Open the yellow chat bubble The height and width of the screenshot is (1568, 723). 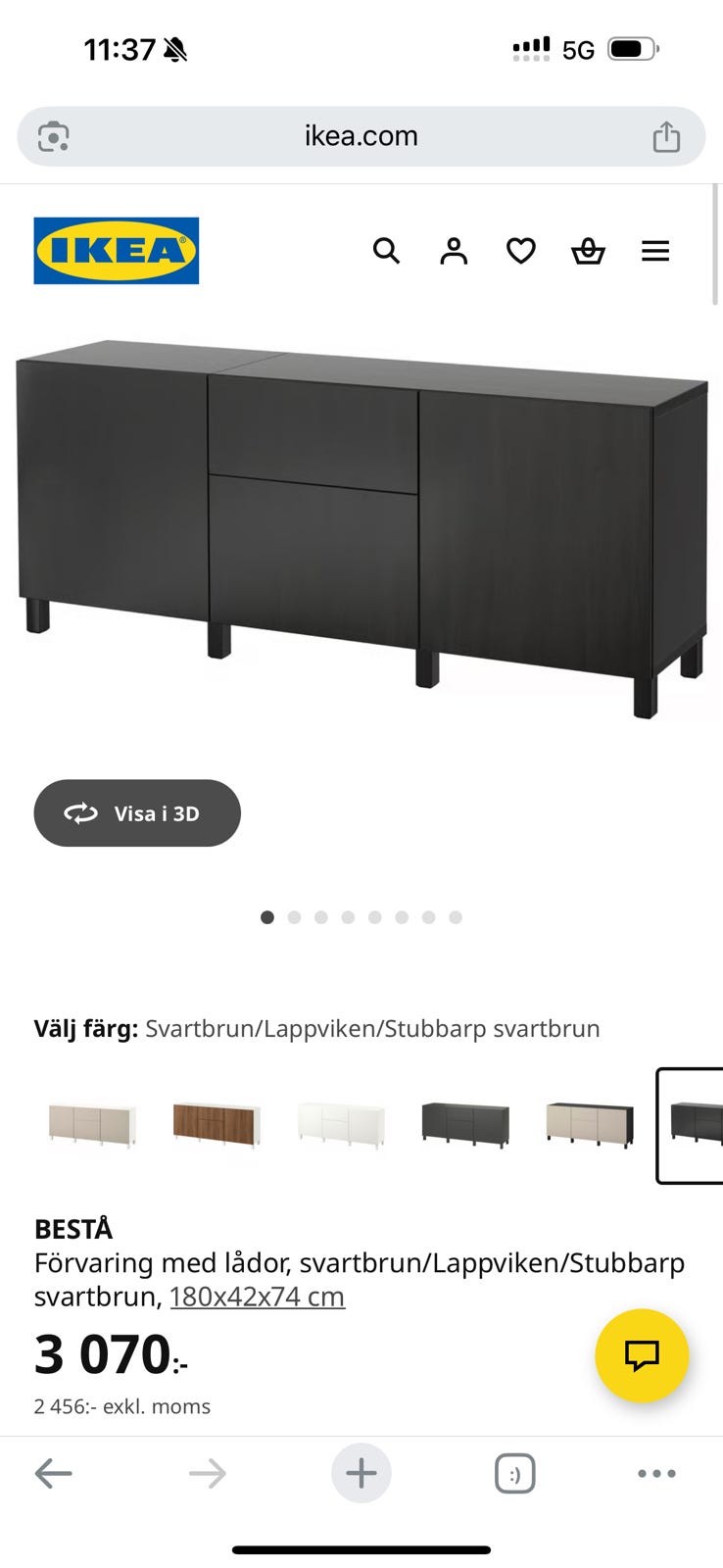(642, 1356)
